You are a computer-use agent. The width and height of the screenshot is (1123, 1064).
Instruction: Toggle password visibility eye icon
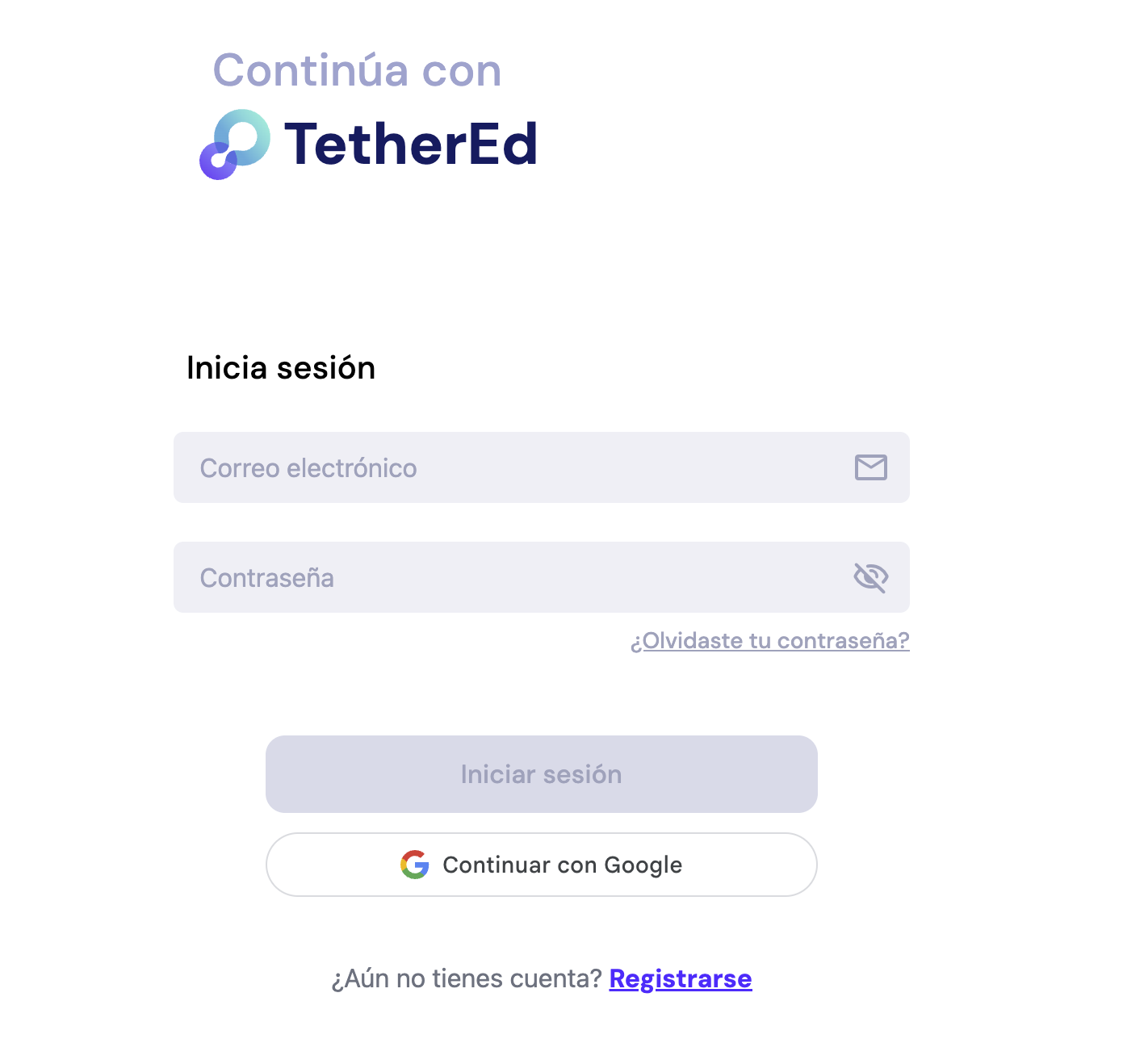click(x=870, y=577)
